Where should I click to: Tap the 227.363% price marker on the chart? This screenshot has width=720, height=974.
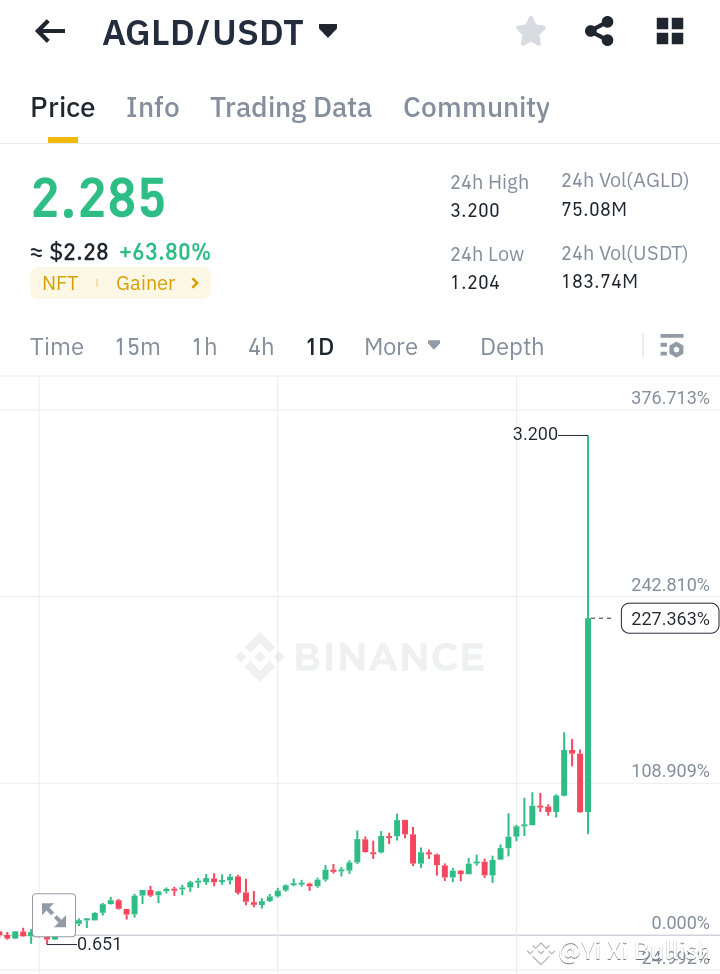pyautogui.click(x=669, y=618)
